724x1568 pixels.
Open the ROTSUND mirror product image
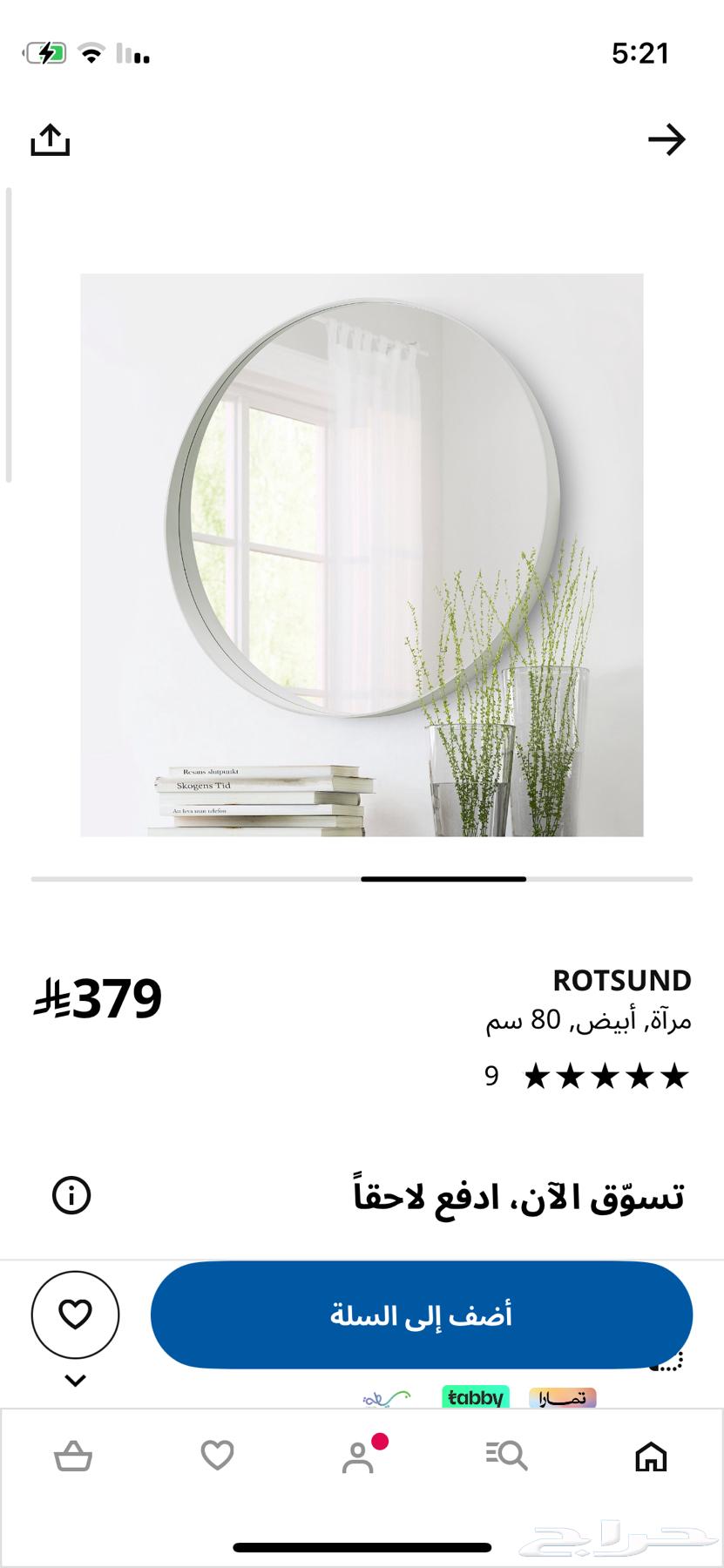pyautogui.click(x=362, y=555)
